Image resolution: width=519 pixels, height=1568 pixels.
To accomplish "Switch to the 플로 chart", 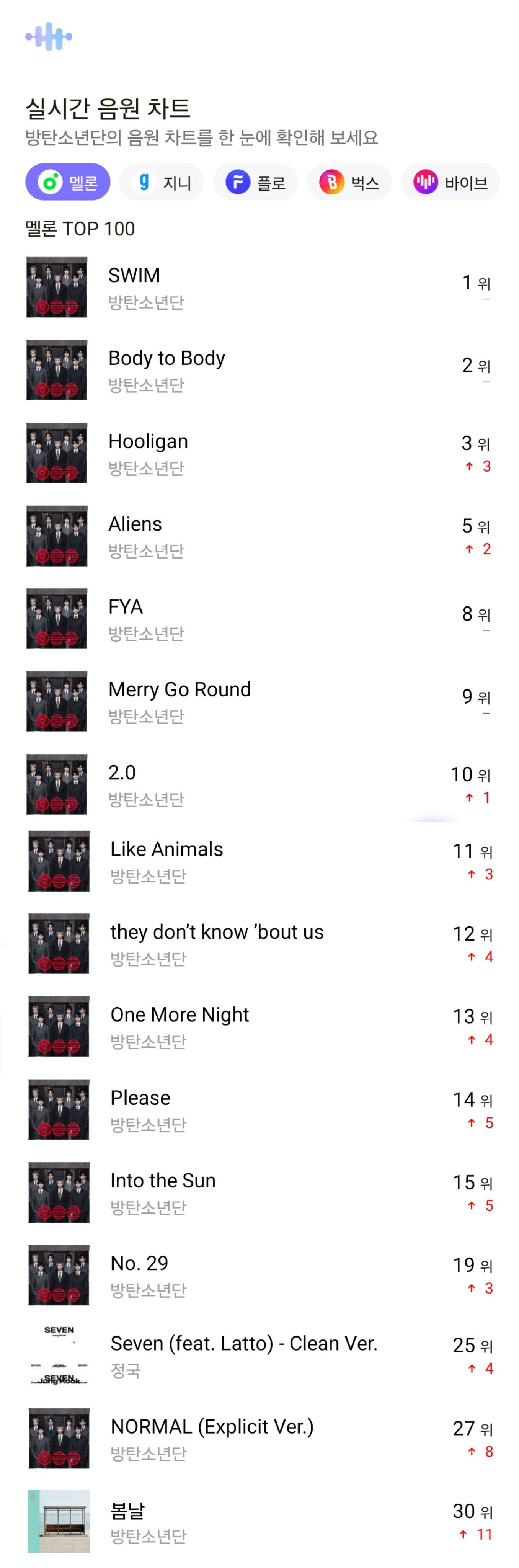I will [x=256, y=182].
